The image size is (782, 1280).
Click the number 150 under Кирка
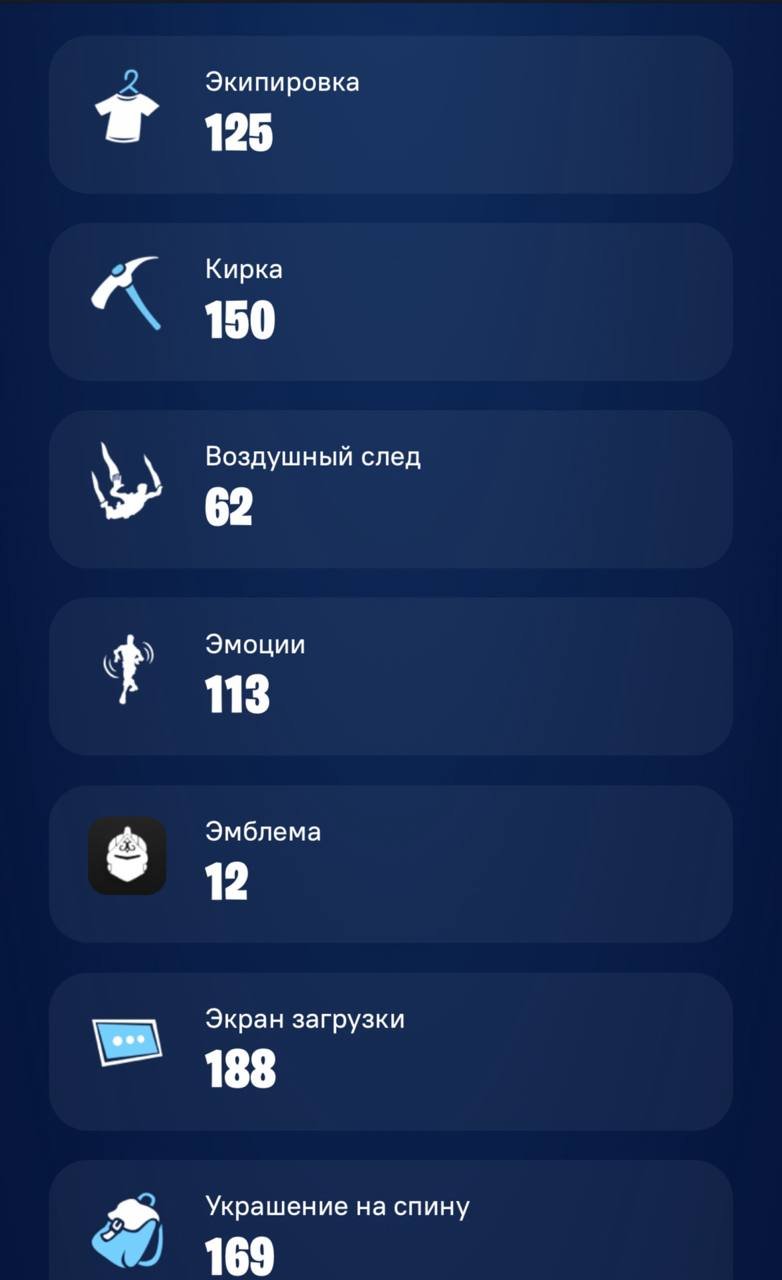pos(238,321)
